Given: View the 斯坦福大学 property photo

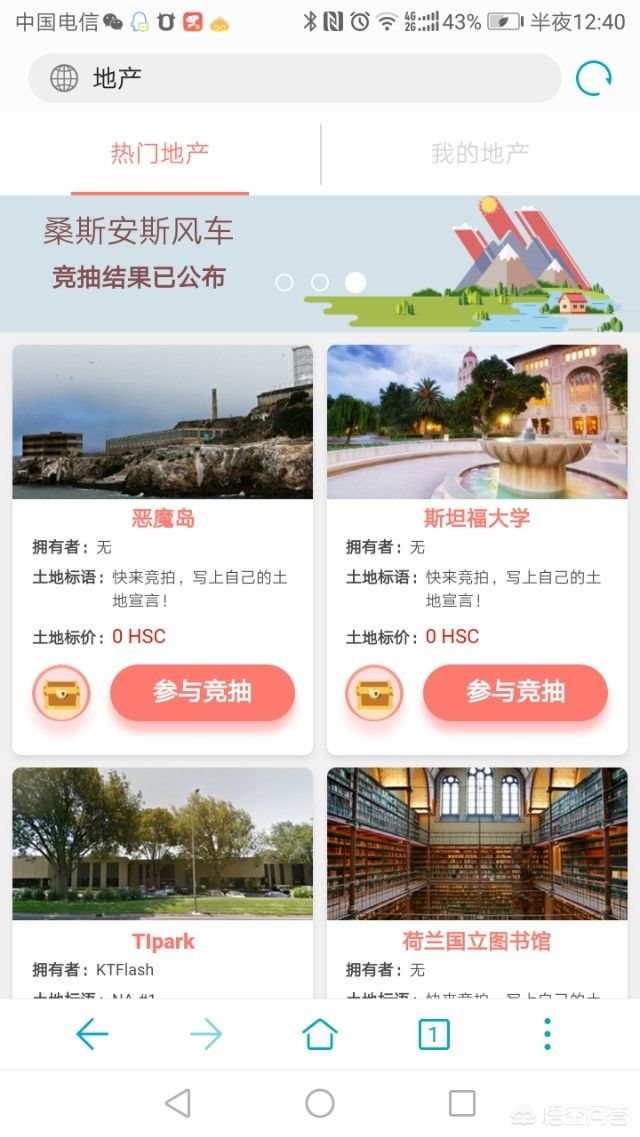Looking at the screenshot, I should [477, 422].
